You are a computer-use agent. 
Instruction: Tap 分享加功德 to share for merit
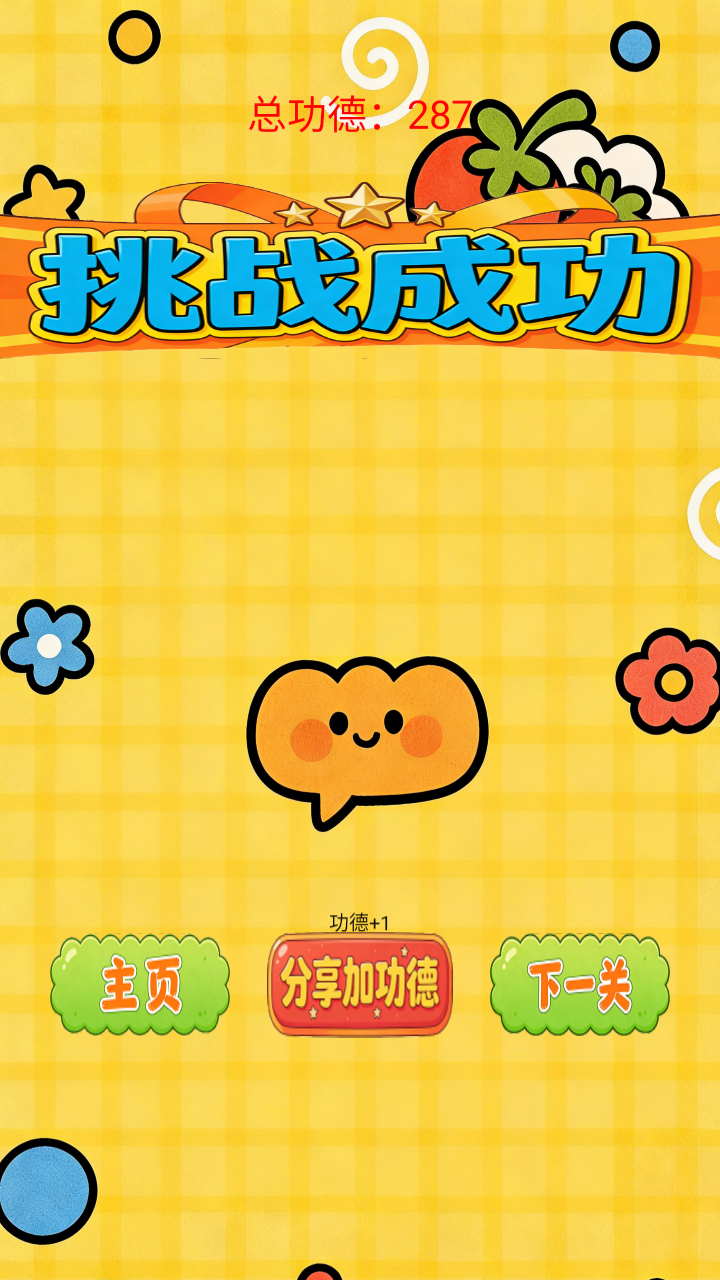click(x=360, y=986)
